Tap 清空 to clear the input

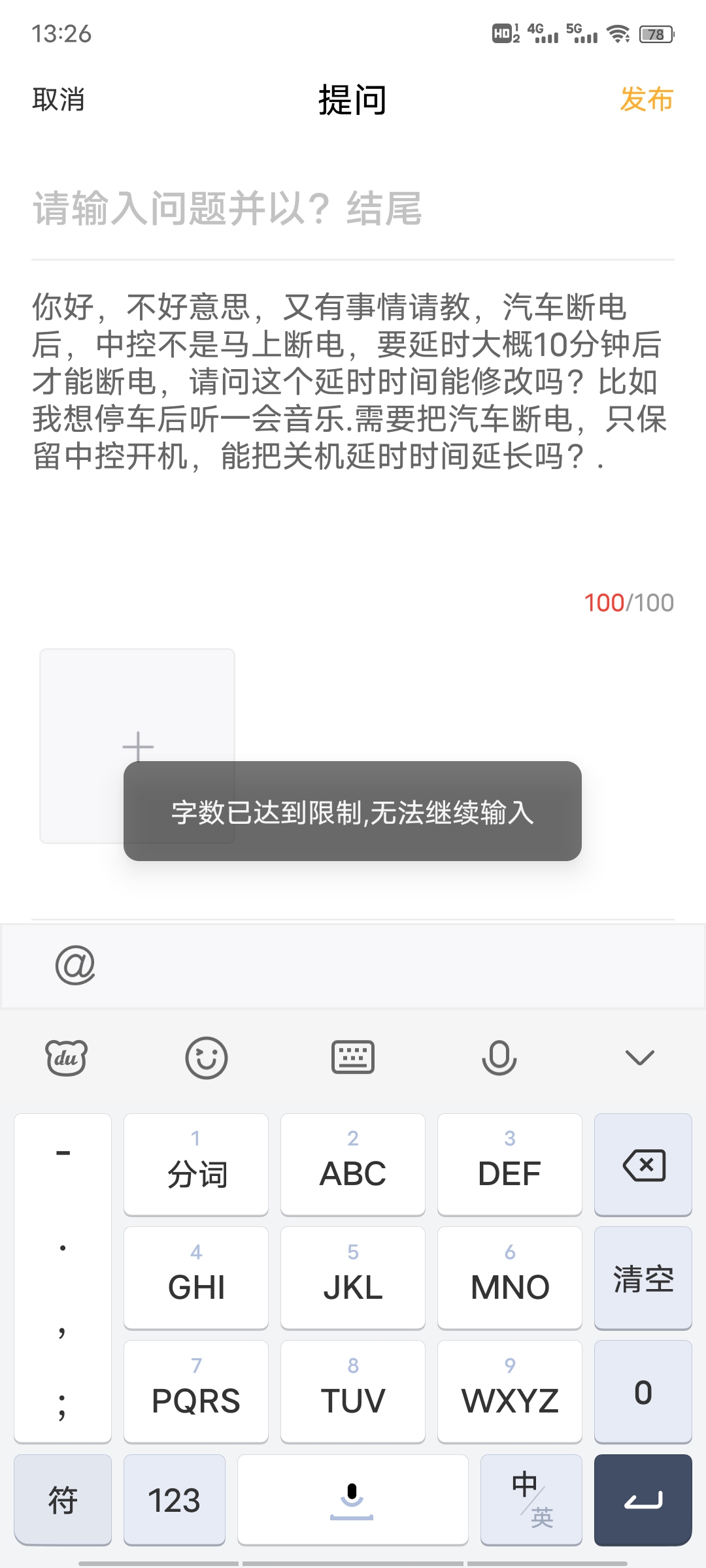click(x=643, y=1279)
